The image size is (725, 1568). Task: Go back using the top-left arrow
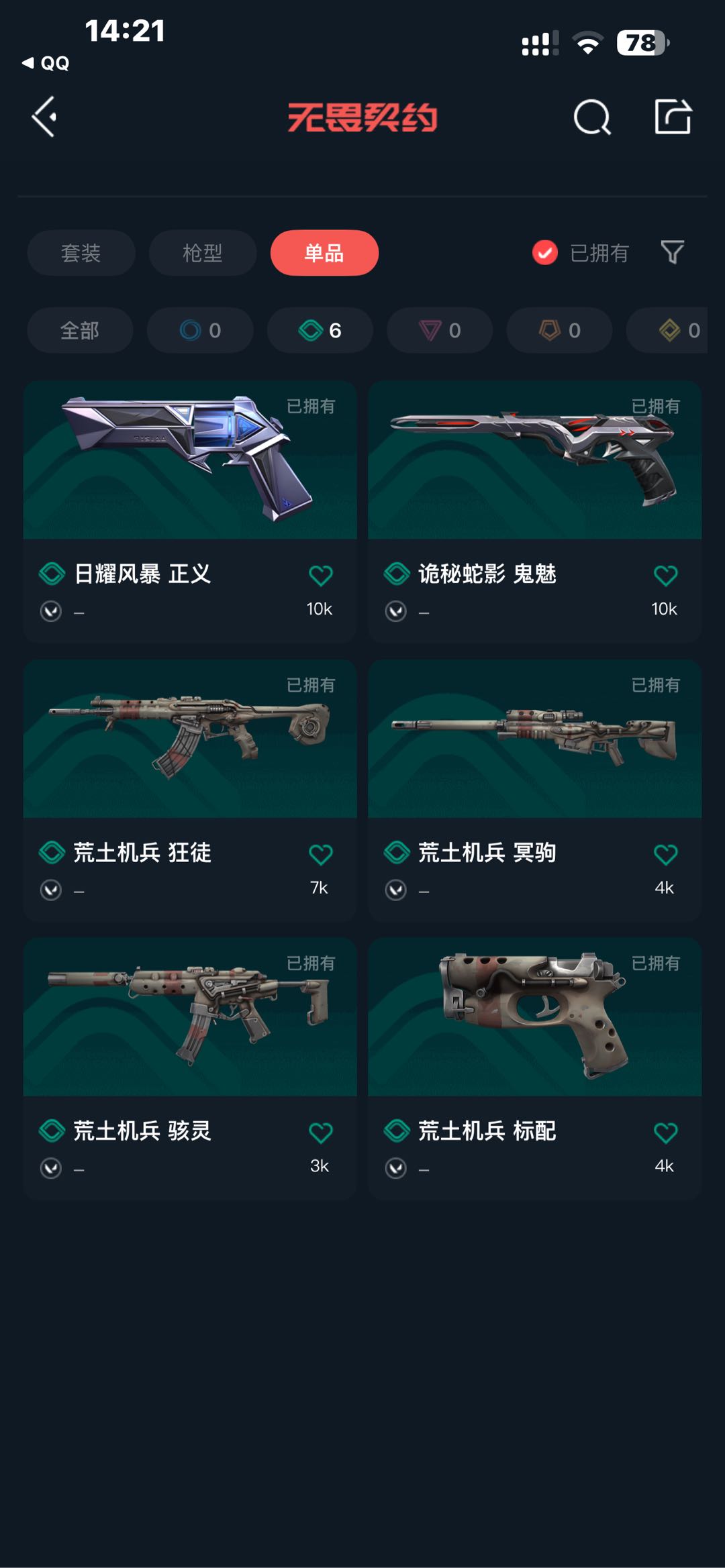tap(44, 117)
